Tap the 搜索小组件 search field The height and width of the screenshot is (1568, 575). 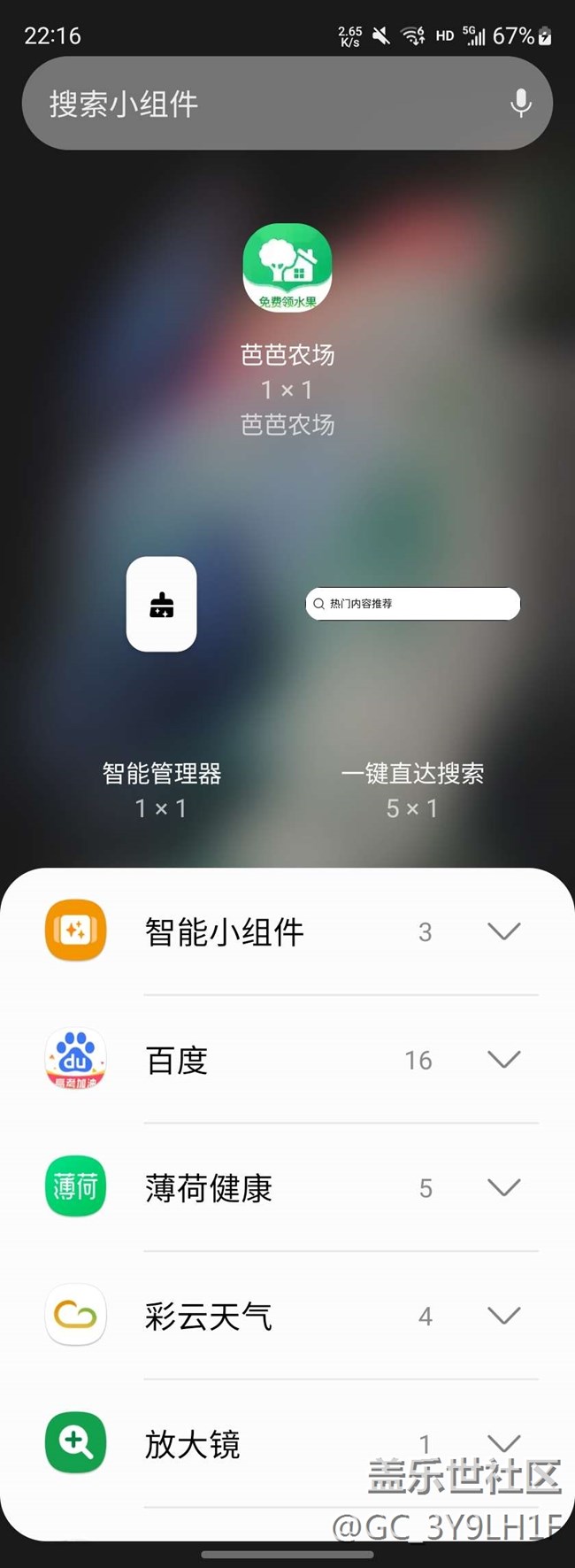point(287,104)
